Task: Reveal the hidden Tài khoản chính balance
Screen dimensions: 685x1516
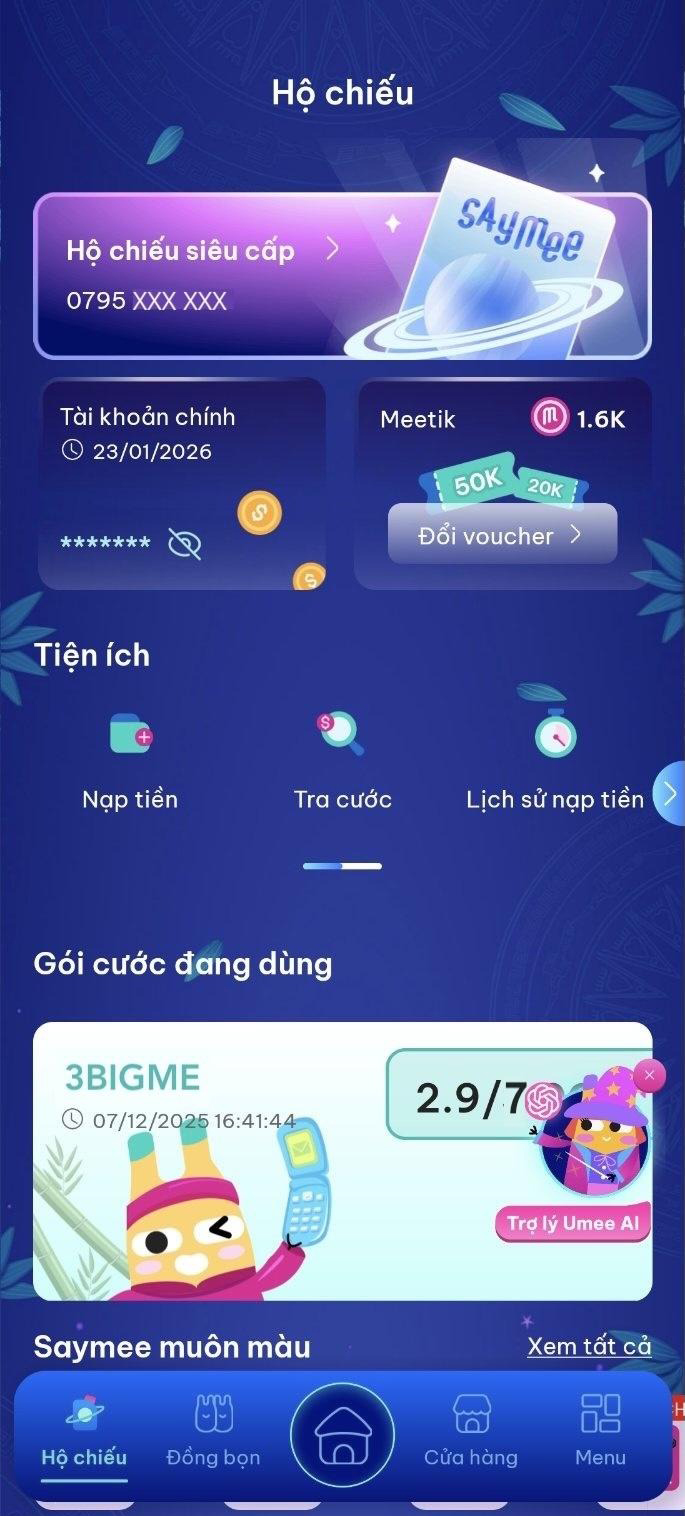Action: tap(185, 544)
